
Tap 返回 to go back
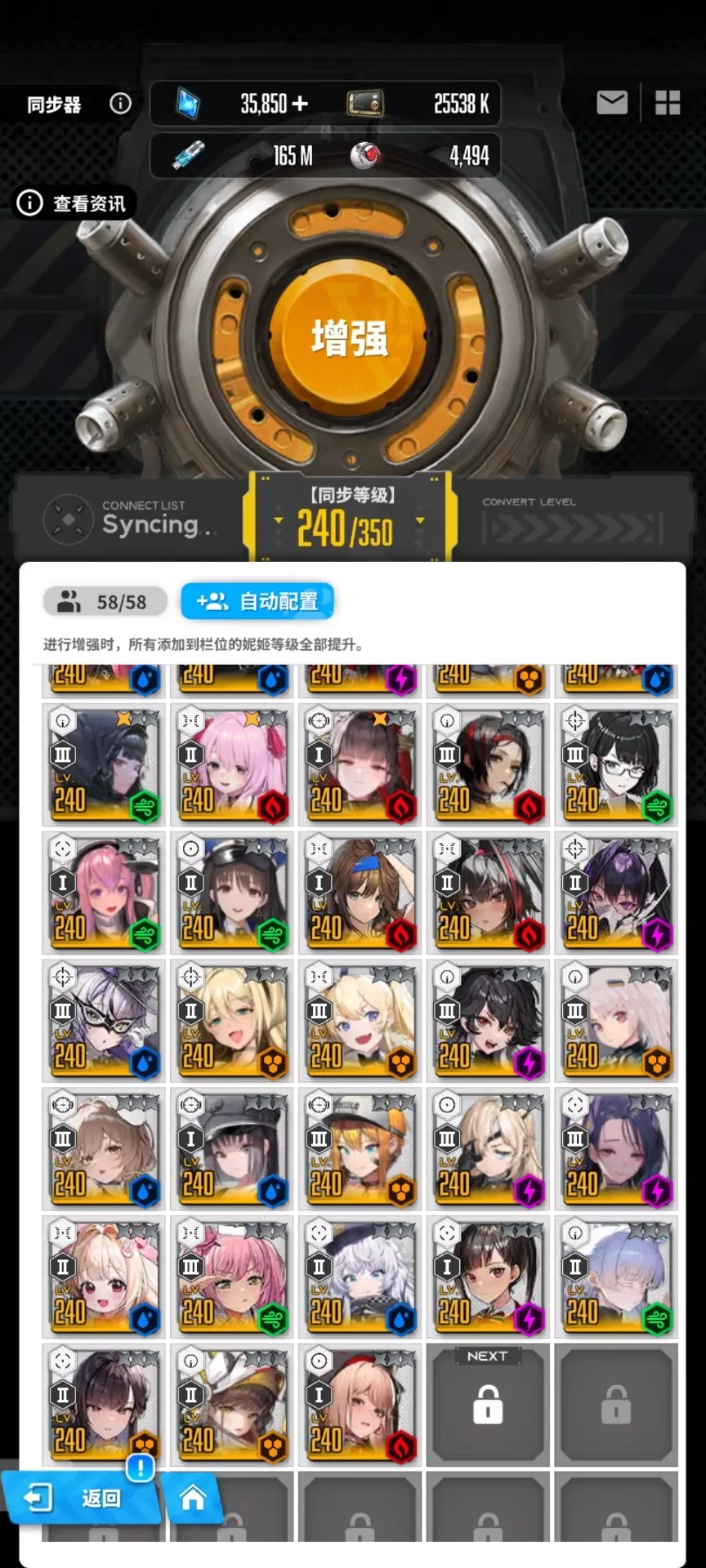click(x=78, y=1498)
